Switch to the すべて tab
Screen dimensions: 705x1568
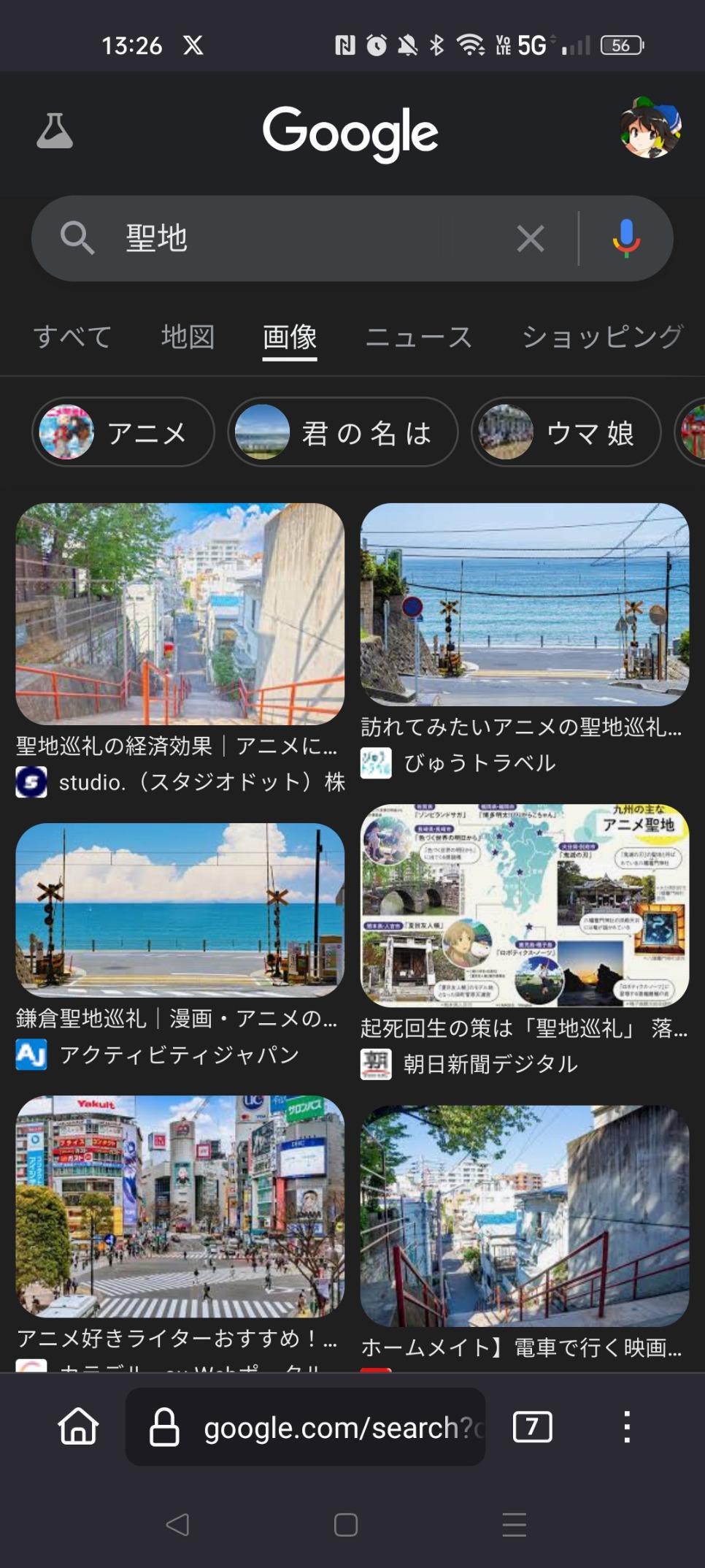(72, 337)
